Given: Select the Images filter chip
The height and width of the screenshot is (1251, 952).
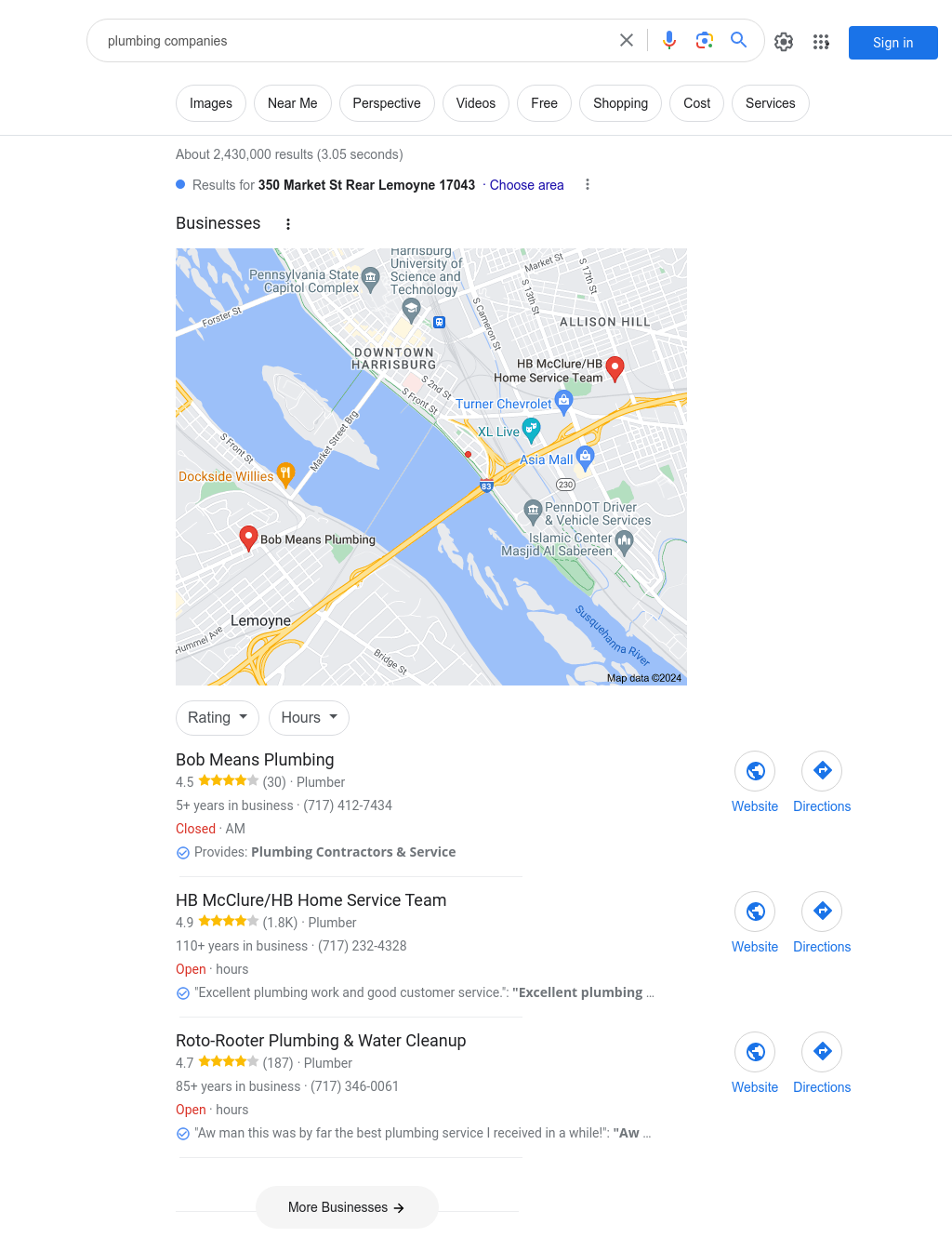Looking at the screenshot, I should tap(211, 103).
